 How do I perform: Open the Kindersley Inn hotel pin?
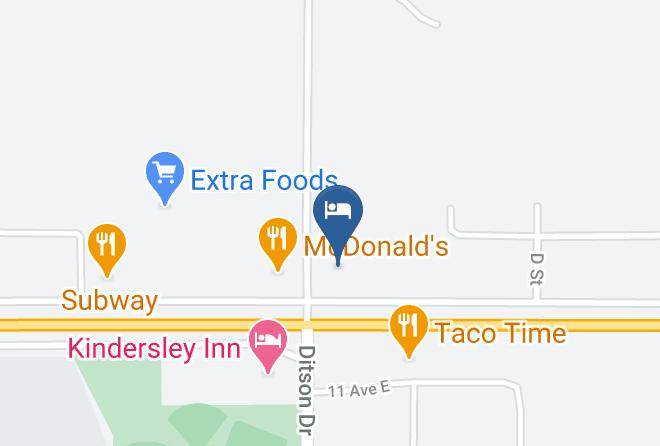268,346
